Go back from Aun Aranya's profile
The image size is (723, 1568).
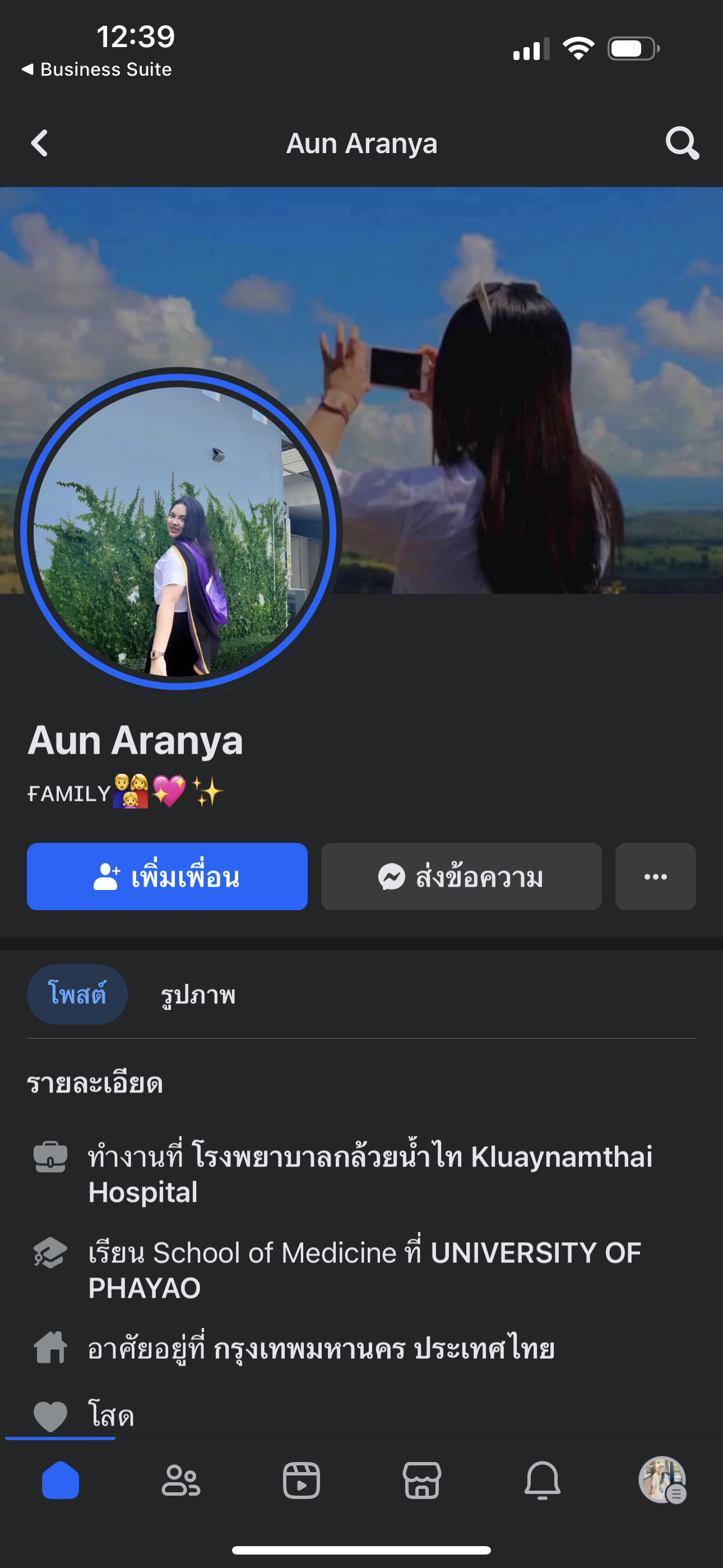point(40,144)
